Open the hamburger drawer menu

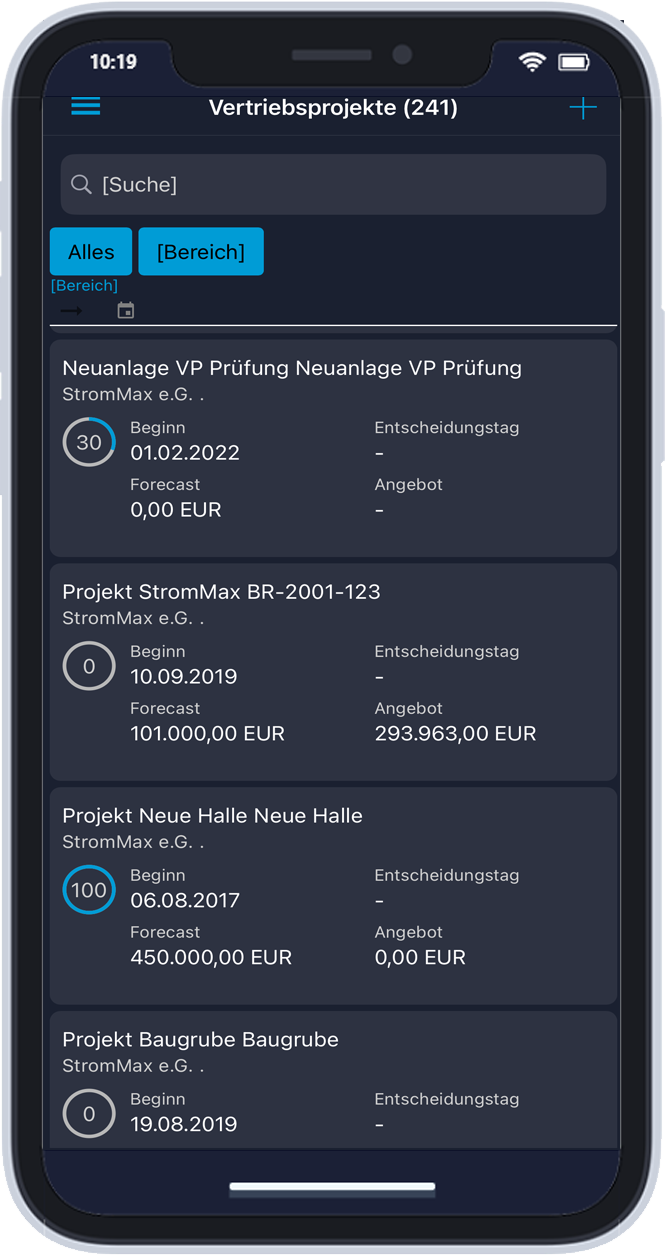86,107
